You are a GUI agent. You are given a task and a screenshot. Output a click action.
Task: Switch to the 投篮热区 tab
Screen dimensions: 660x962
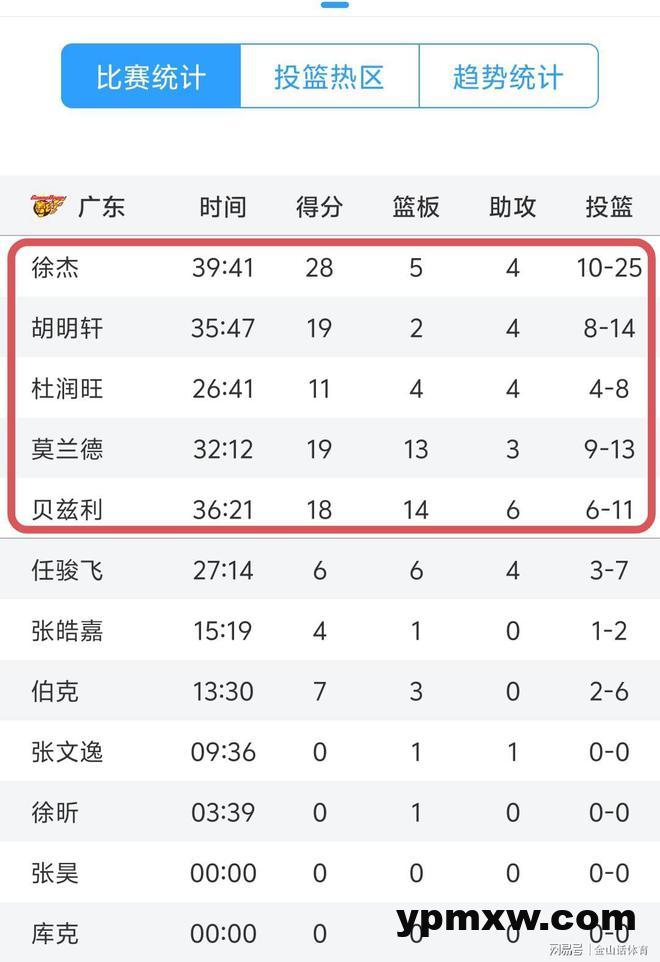[x=329, y=76]
